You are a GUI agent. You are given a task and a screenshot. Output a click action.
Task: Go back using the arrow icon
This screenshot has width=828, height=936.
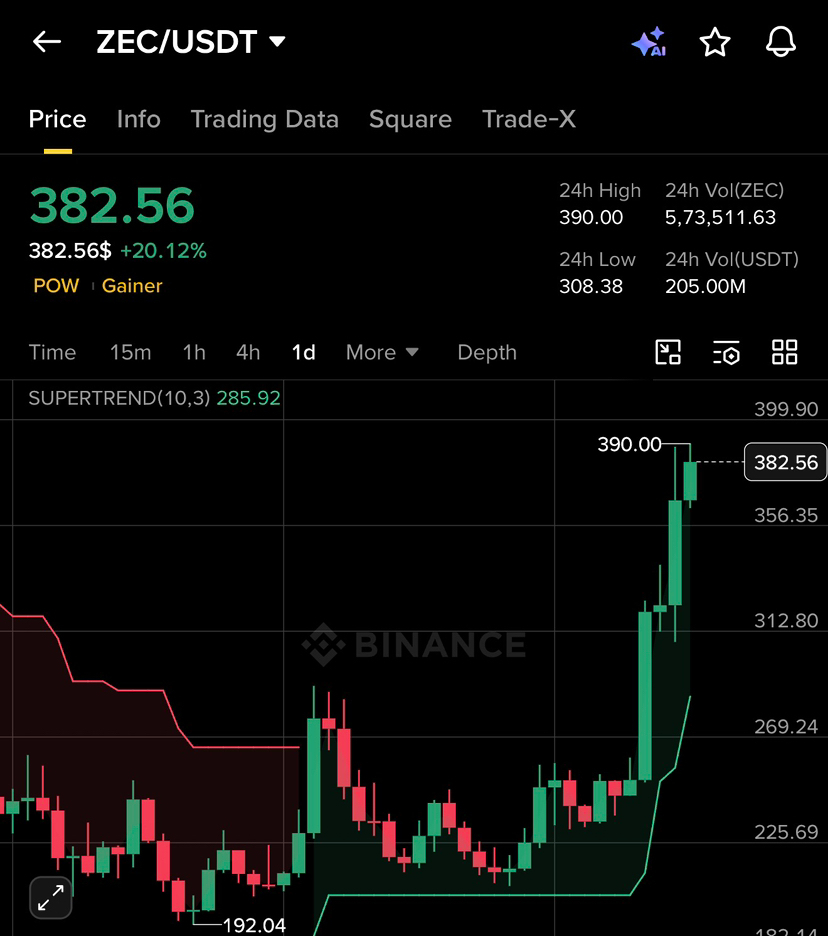(47, 42)
